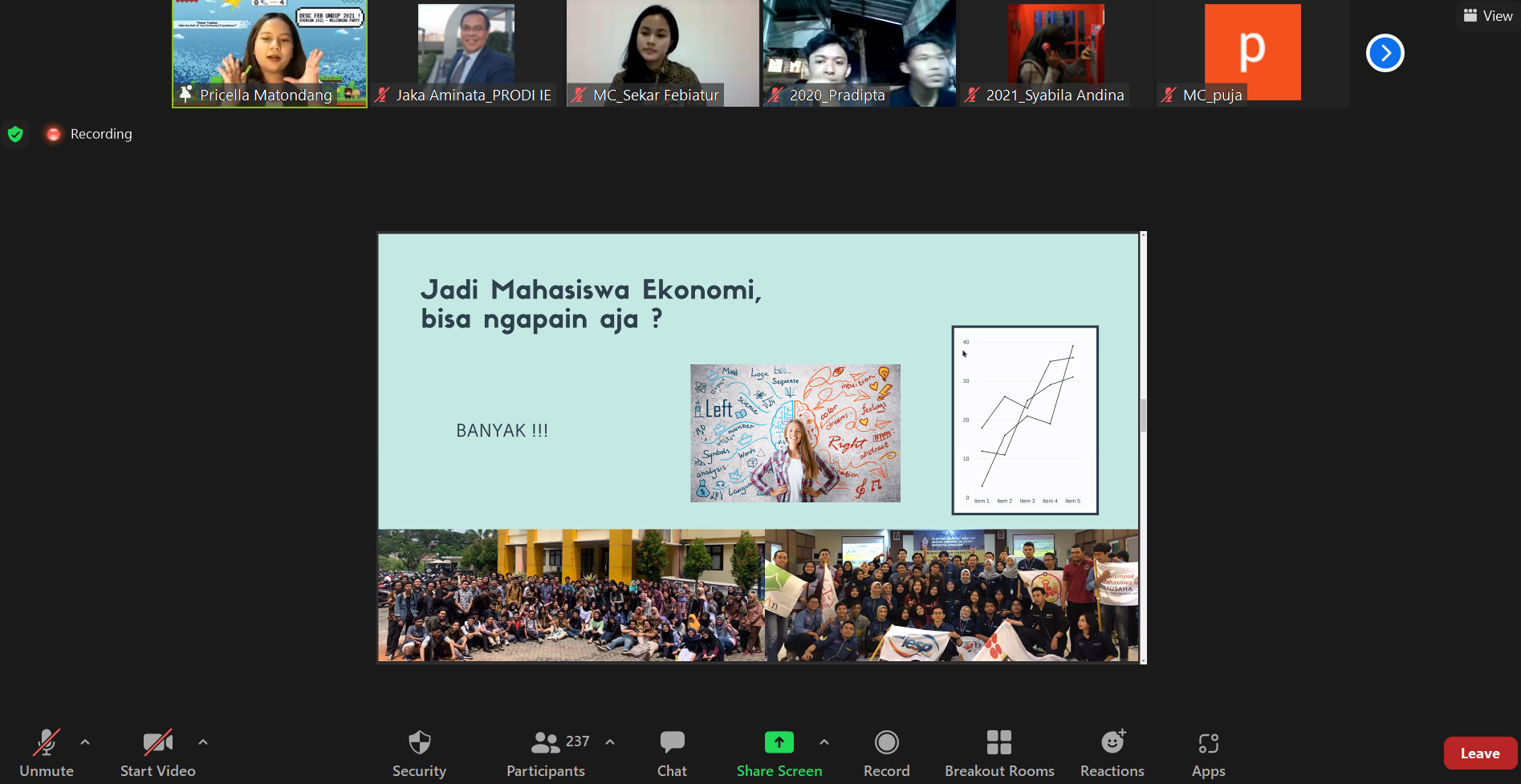The image size is (1521, 784).
Task: Open the Chat panel
Action: click(x=672, y=753)
